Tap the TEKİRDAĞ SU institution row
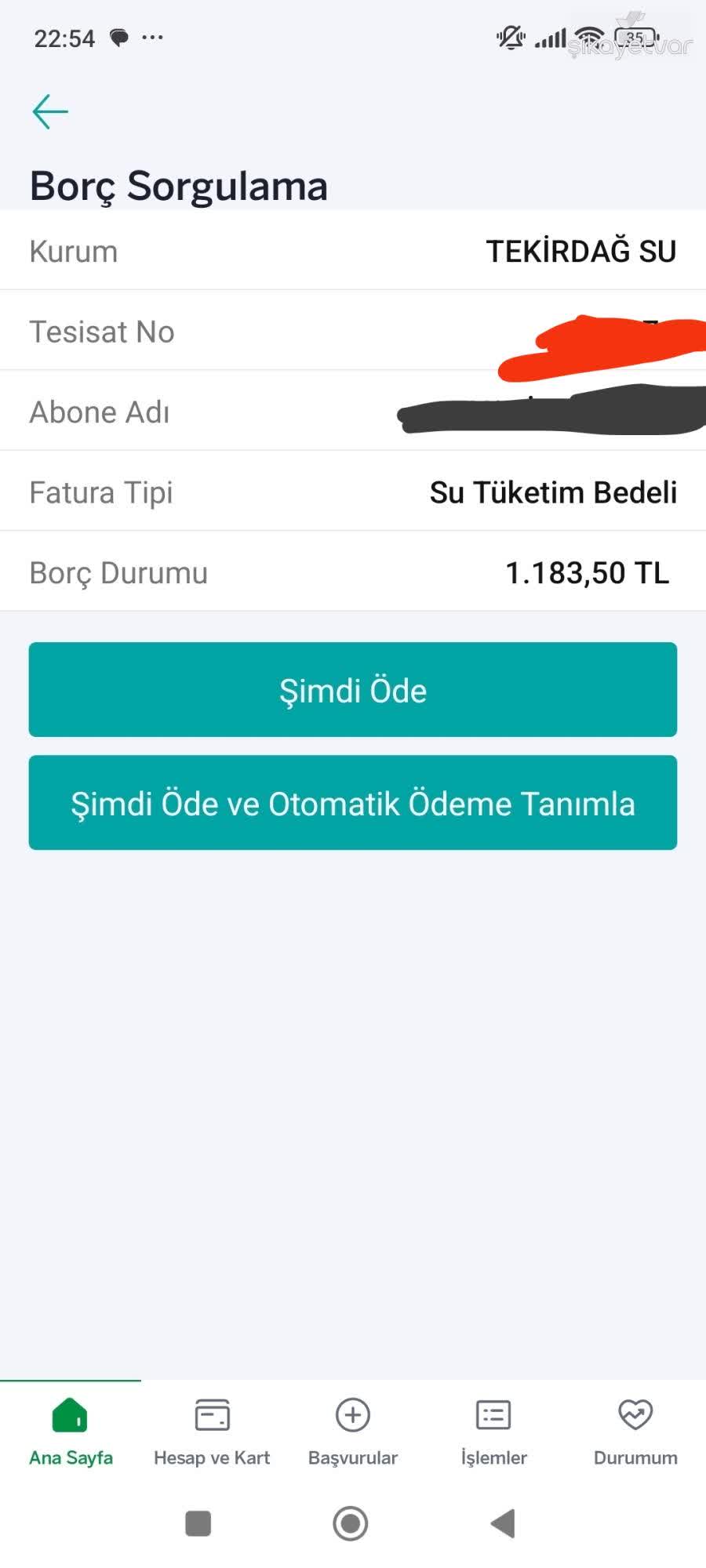 coord(353,251)
